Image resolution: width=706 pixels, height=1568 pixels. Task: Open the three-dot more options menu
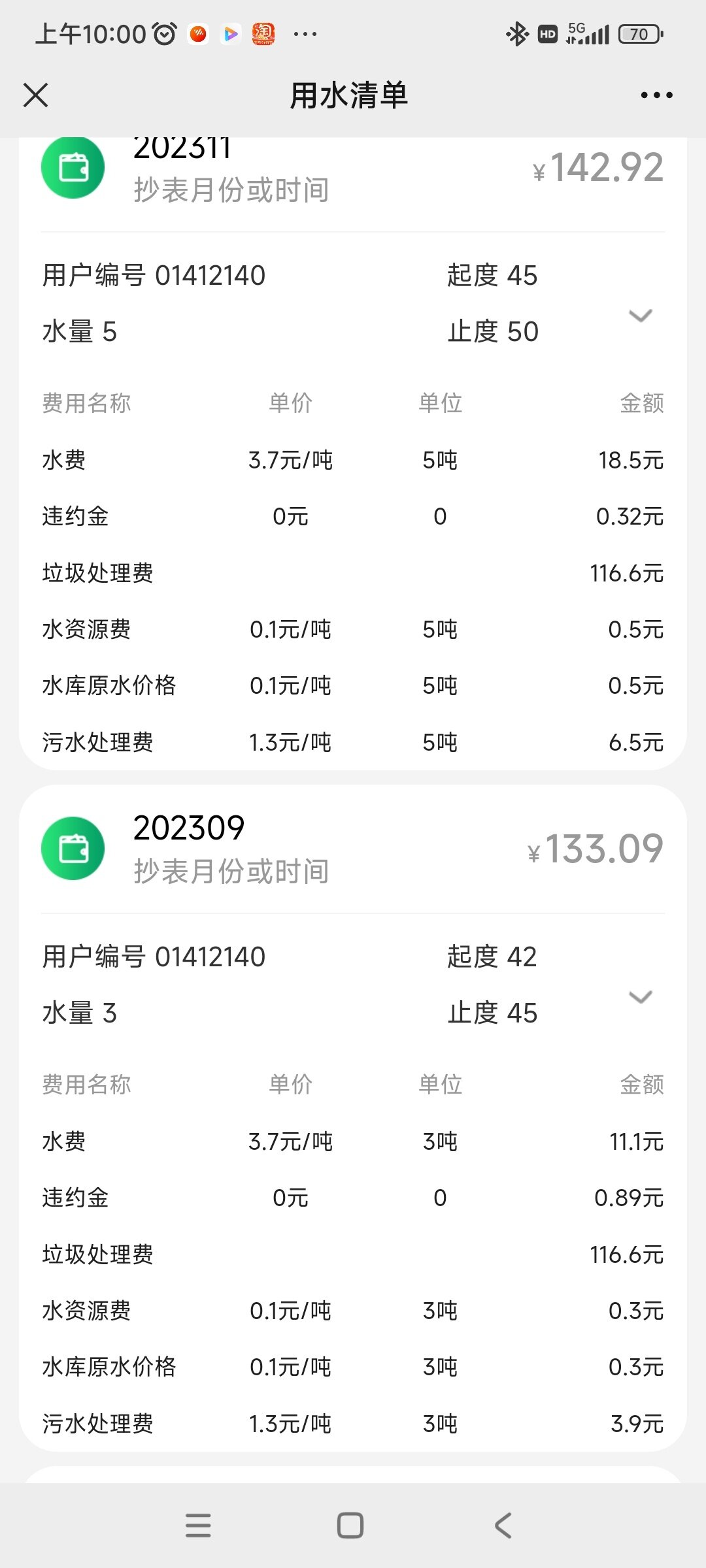(x=656, y=95)
